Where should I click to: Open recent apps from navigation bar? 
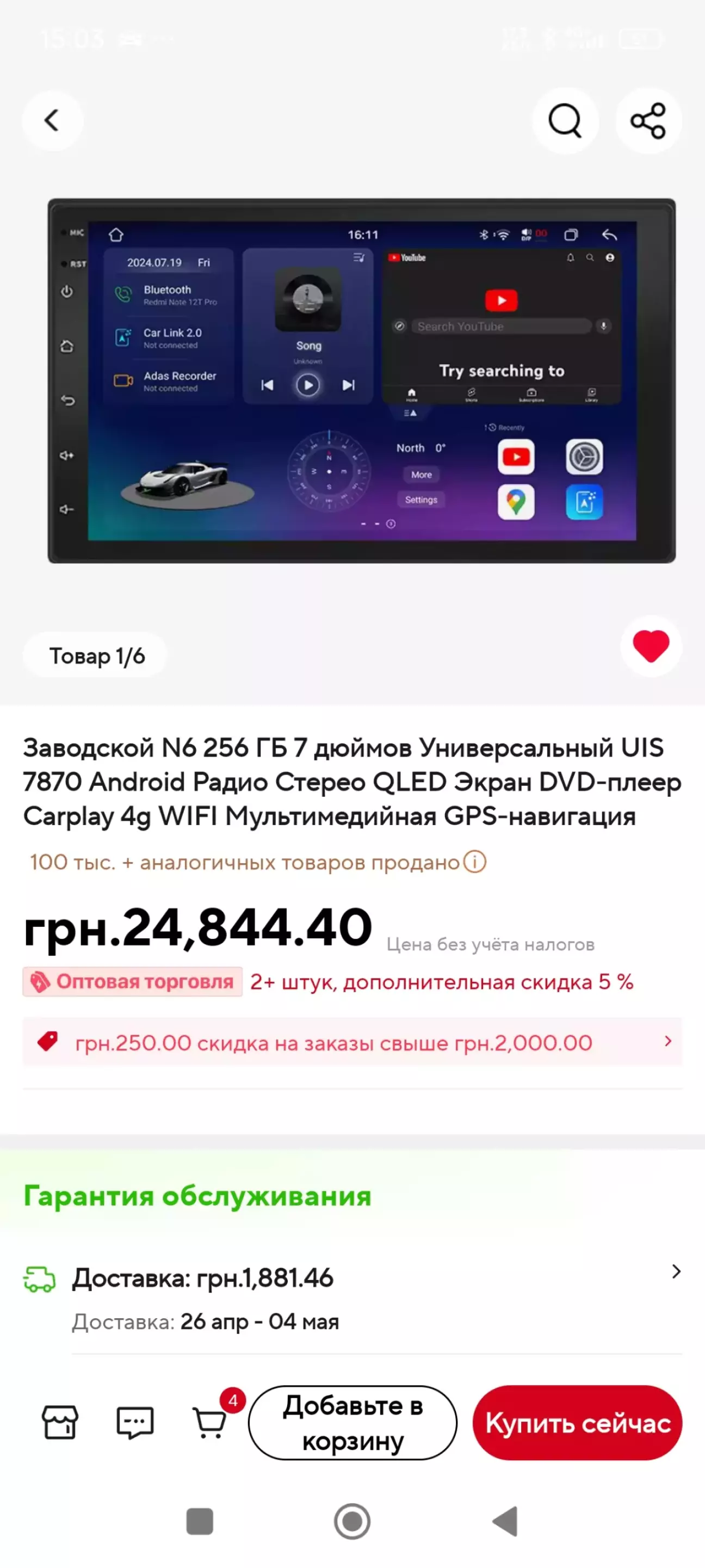[x=200, y=1521]
